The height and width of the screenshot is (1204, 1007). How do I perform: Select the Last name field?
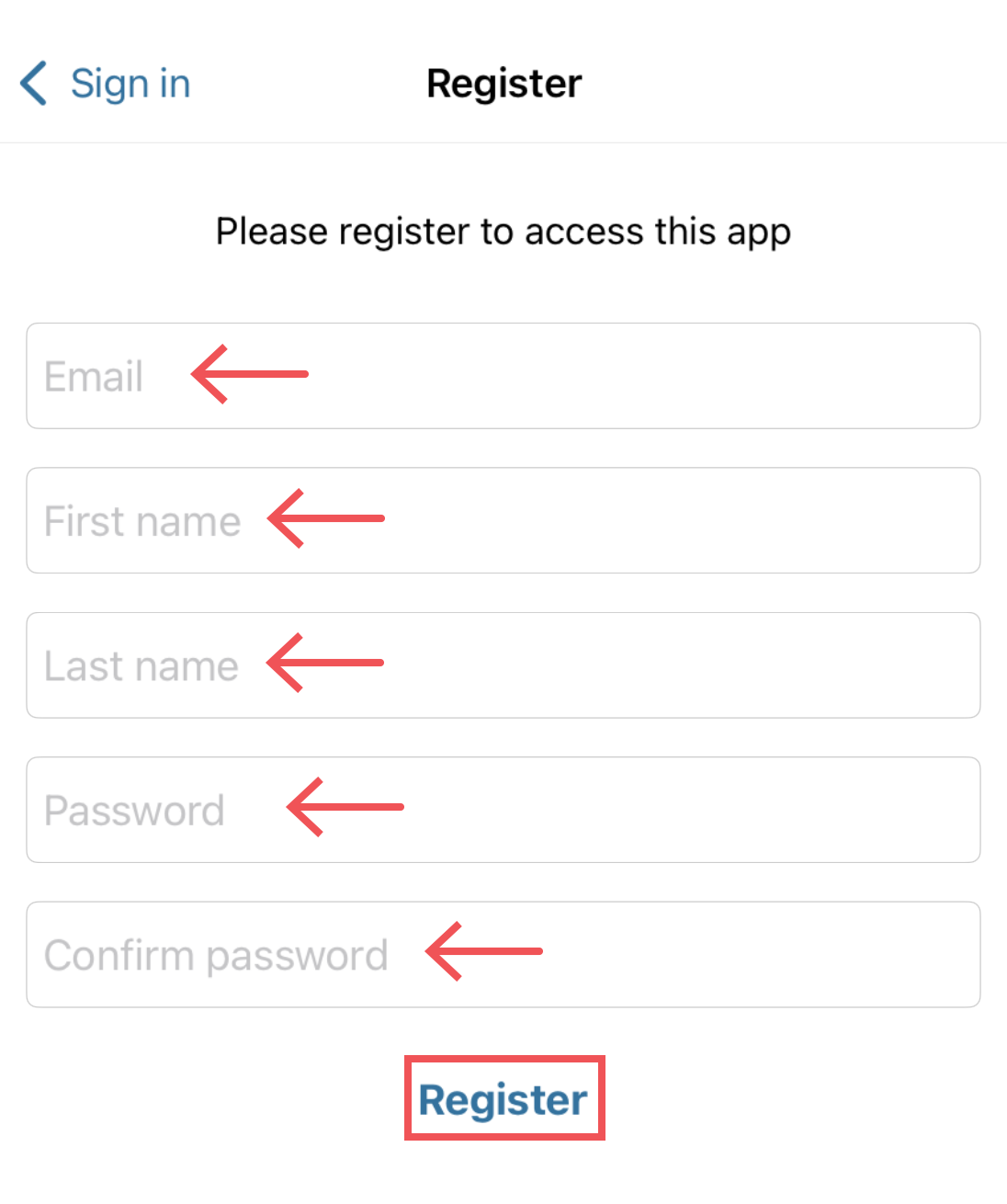pos(503,665)
